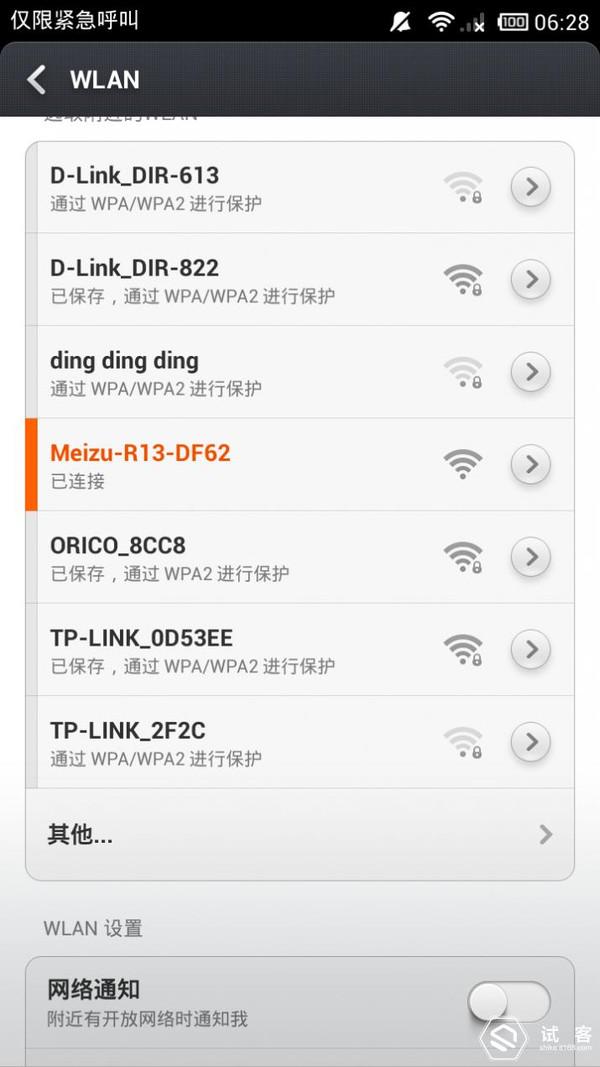Open details arrow for D-Link_DIR-613
The width and height of the screenshot is (600, 1067).
530,186
